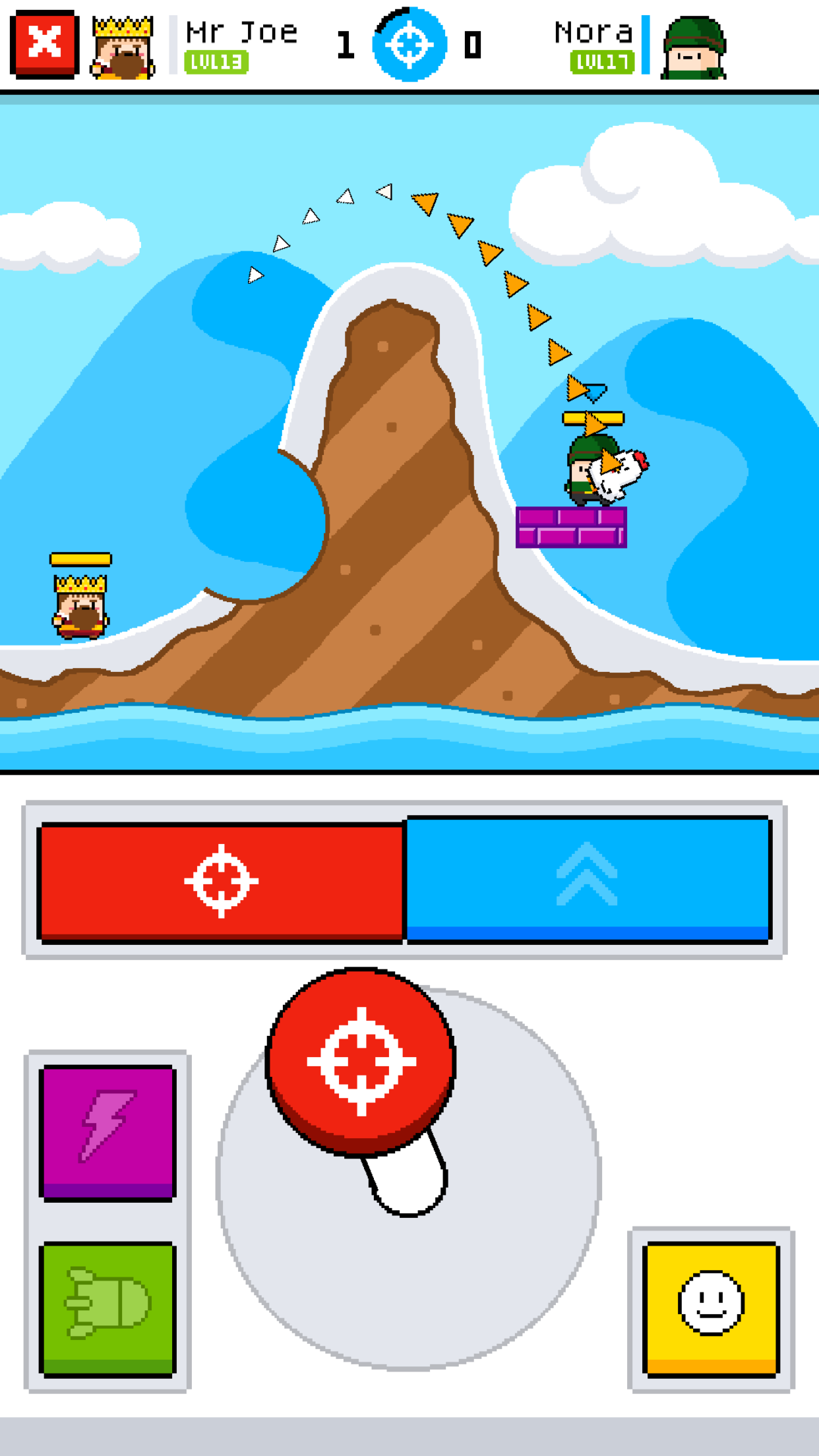
Task: Open the yellow smiley emote button
Action: 711,1310
